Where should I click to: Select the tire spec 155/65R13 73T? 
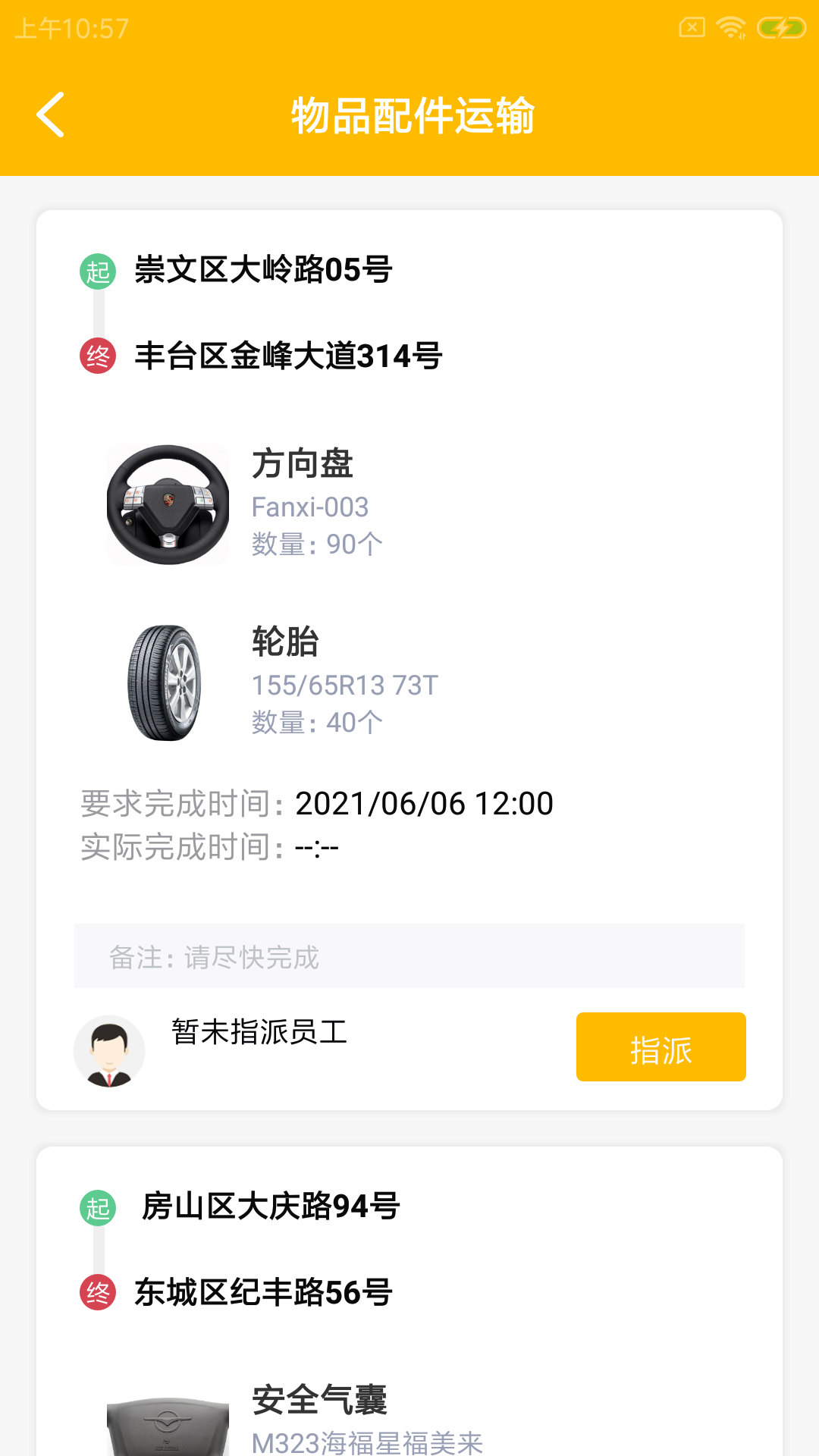[345, 684]
